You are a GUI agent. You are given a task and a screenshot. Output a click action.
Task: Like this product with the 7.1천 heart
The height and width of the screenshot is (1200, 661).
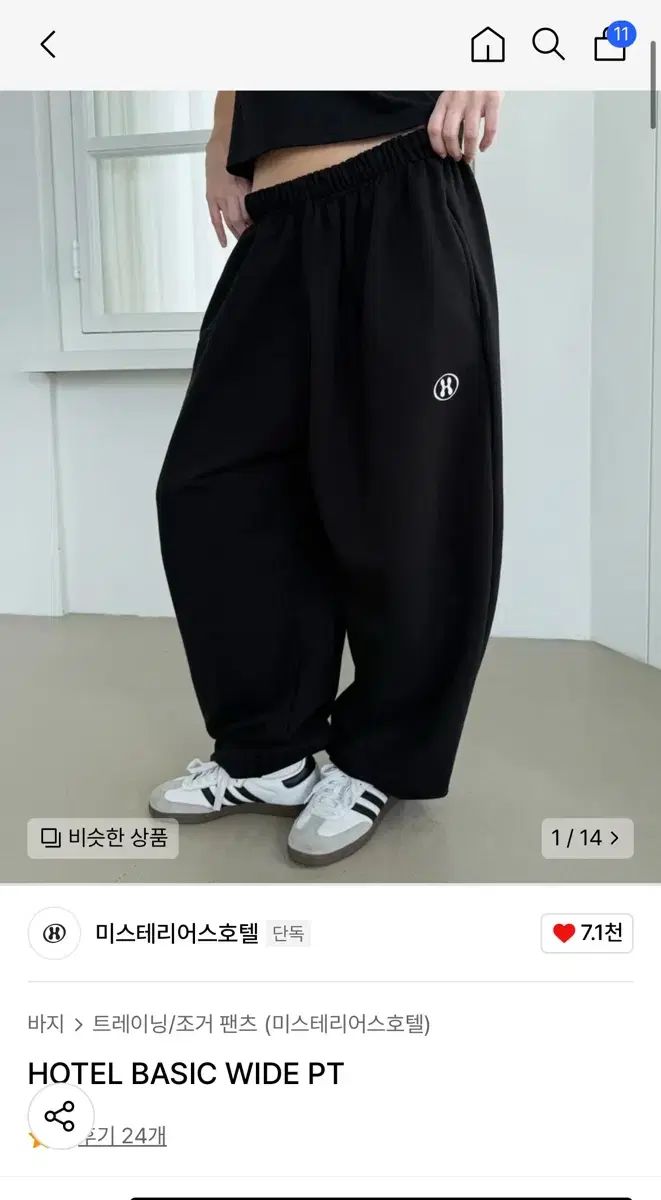click(587, 933)
